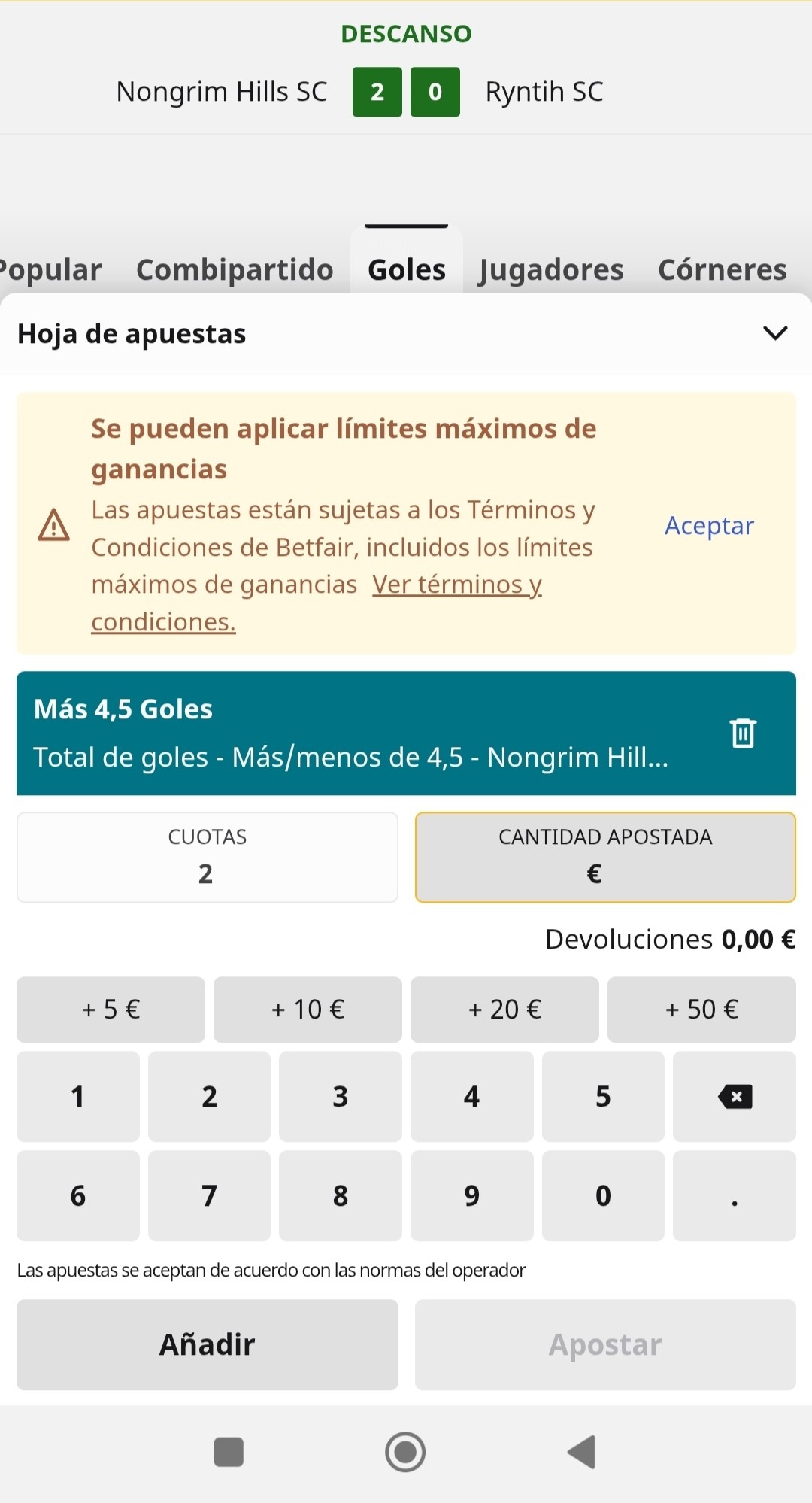This screenshot has width=812, height=1503.
Task: Place the bet with Apostar
Action: click(x=605, y=1344)
